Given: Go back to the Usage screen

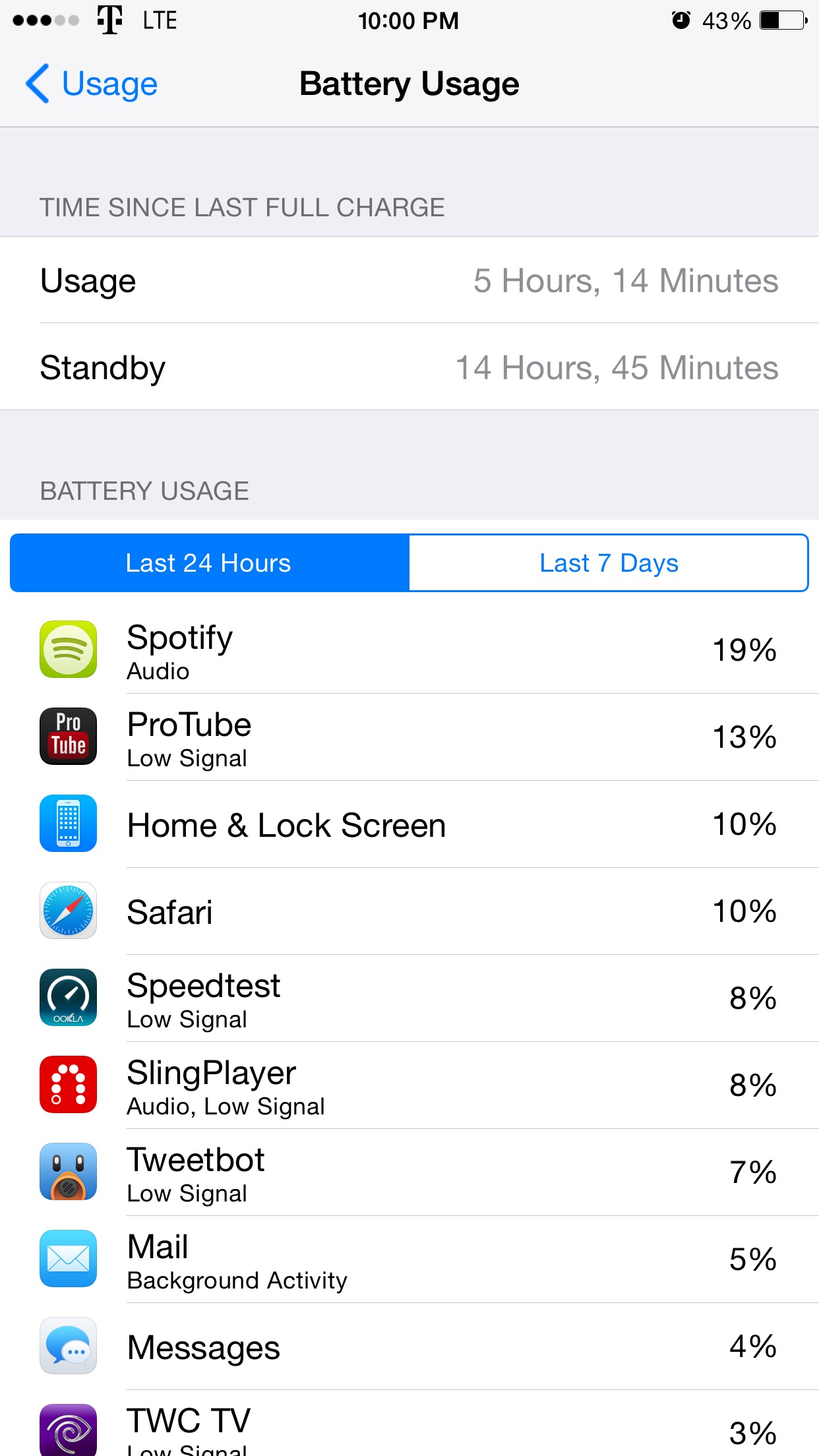Looking at the screenshot, I should [x=92, y=84].
